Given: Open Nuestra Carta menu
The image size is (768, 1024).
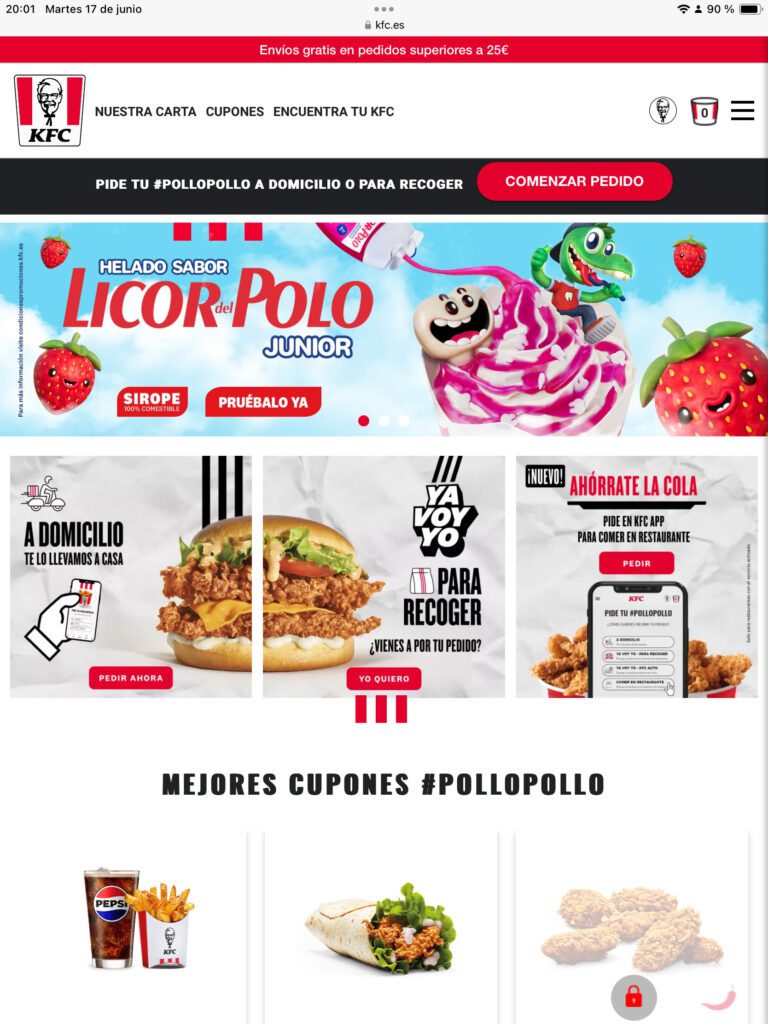Looking at the screenshot, I should tap(145, 112).
